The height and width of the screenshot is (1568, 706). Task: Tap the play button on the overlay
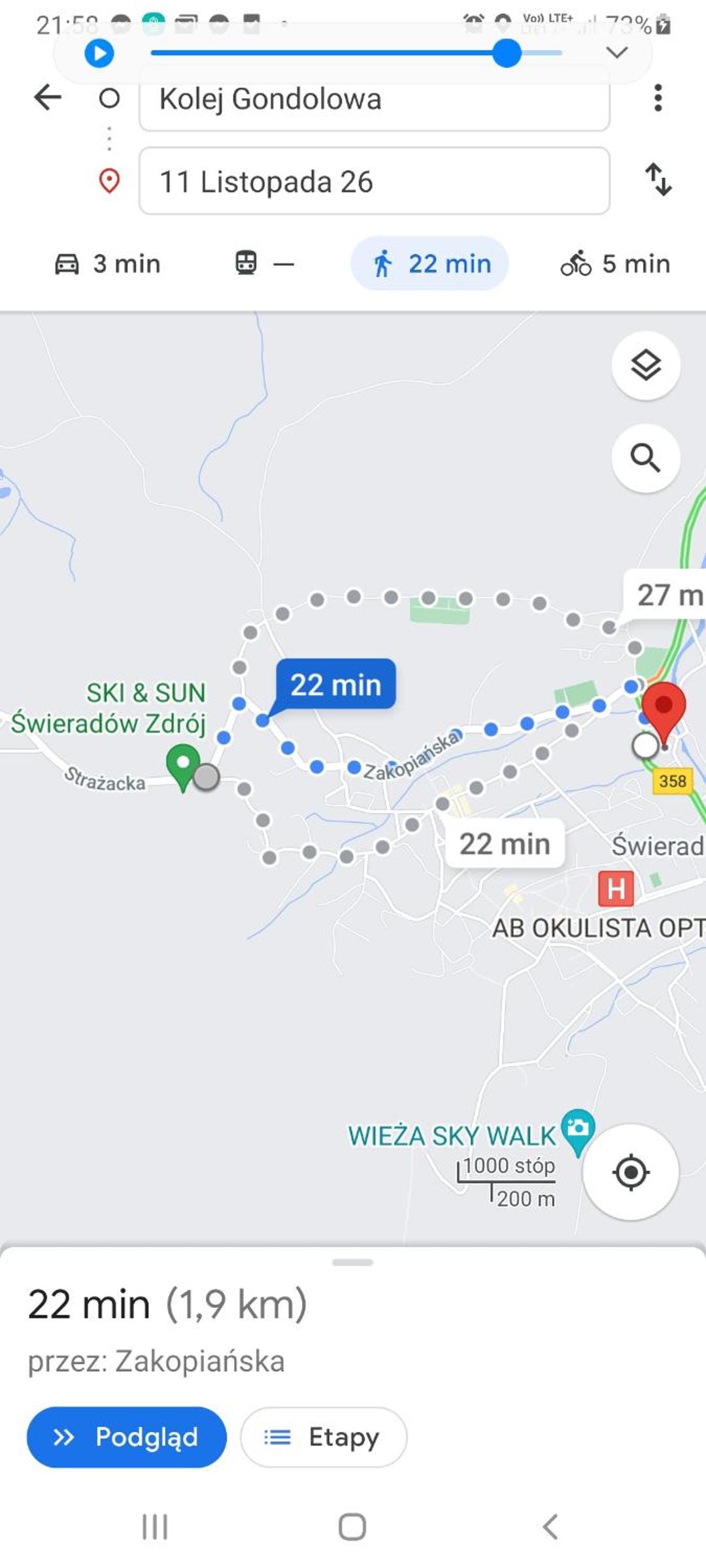coord(99,53)
